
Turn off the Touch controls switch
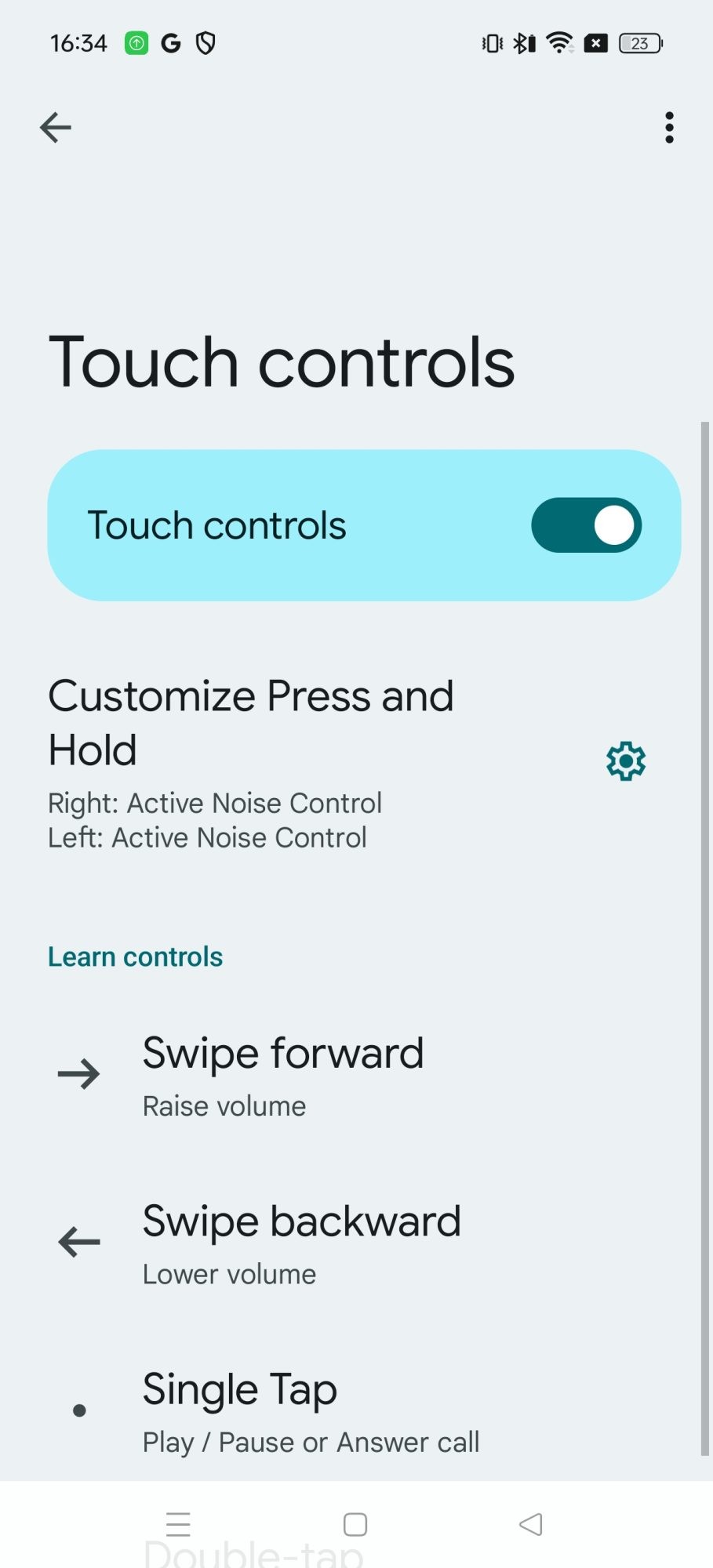(x=586, y=525)
